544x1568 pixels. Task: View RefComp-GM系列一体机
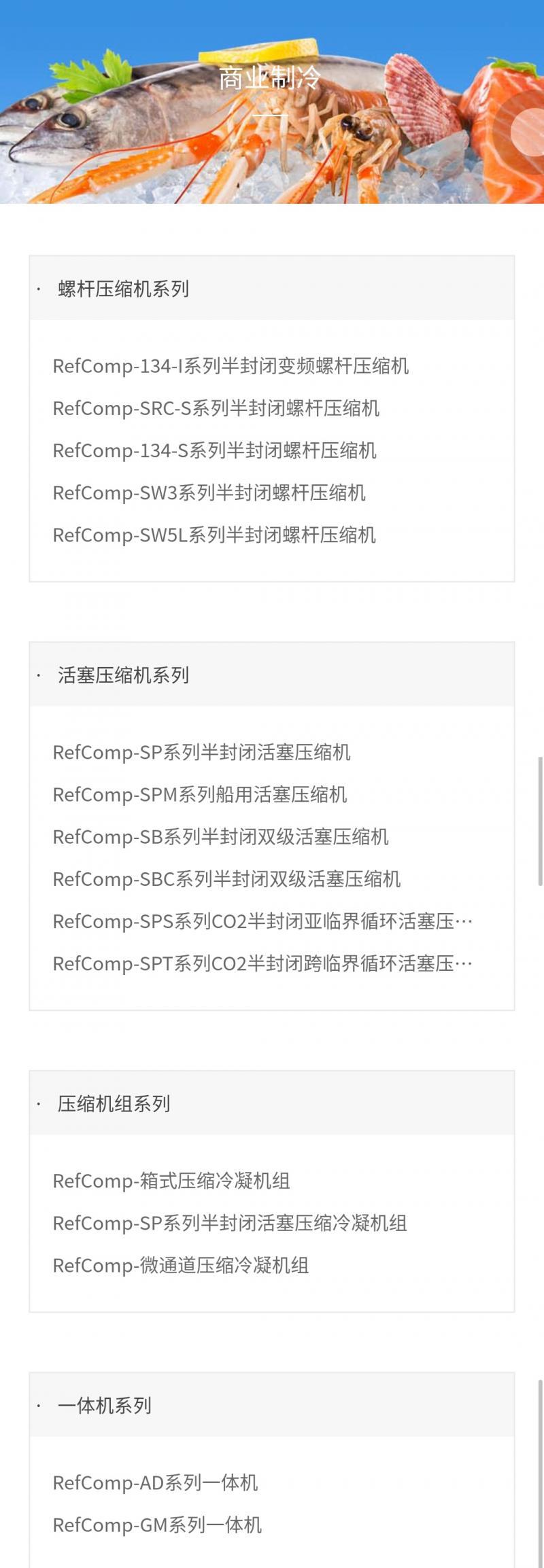157,1525
